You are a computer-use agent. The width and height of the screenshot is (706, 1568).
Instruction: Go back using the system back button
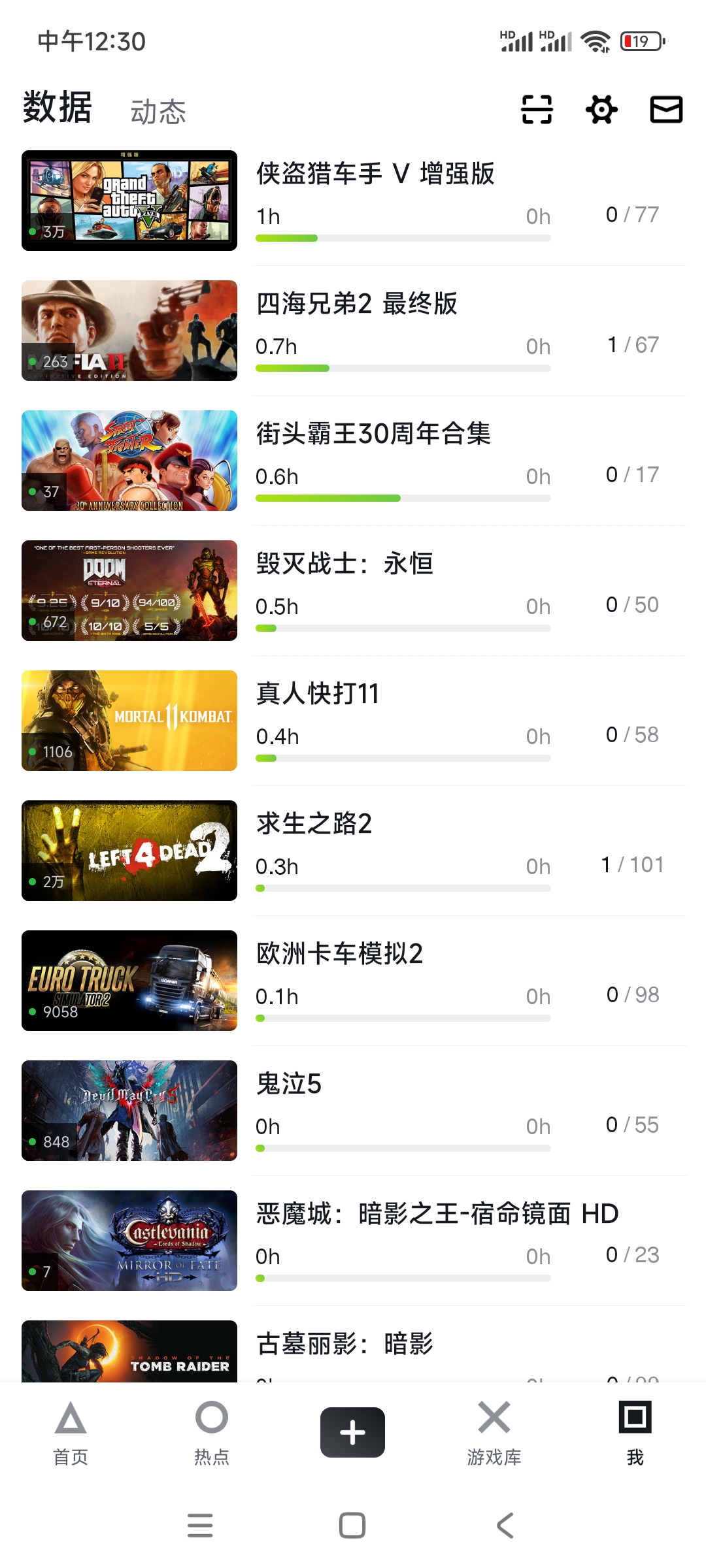click(505, 1526)
